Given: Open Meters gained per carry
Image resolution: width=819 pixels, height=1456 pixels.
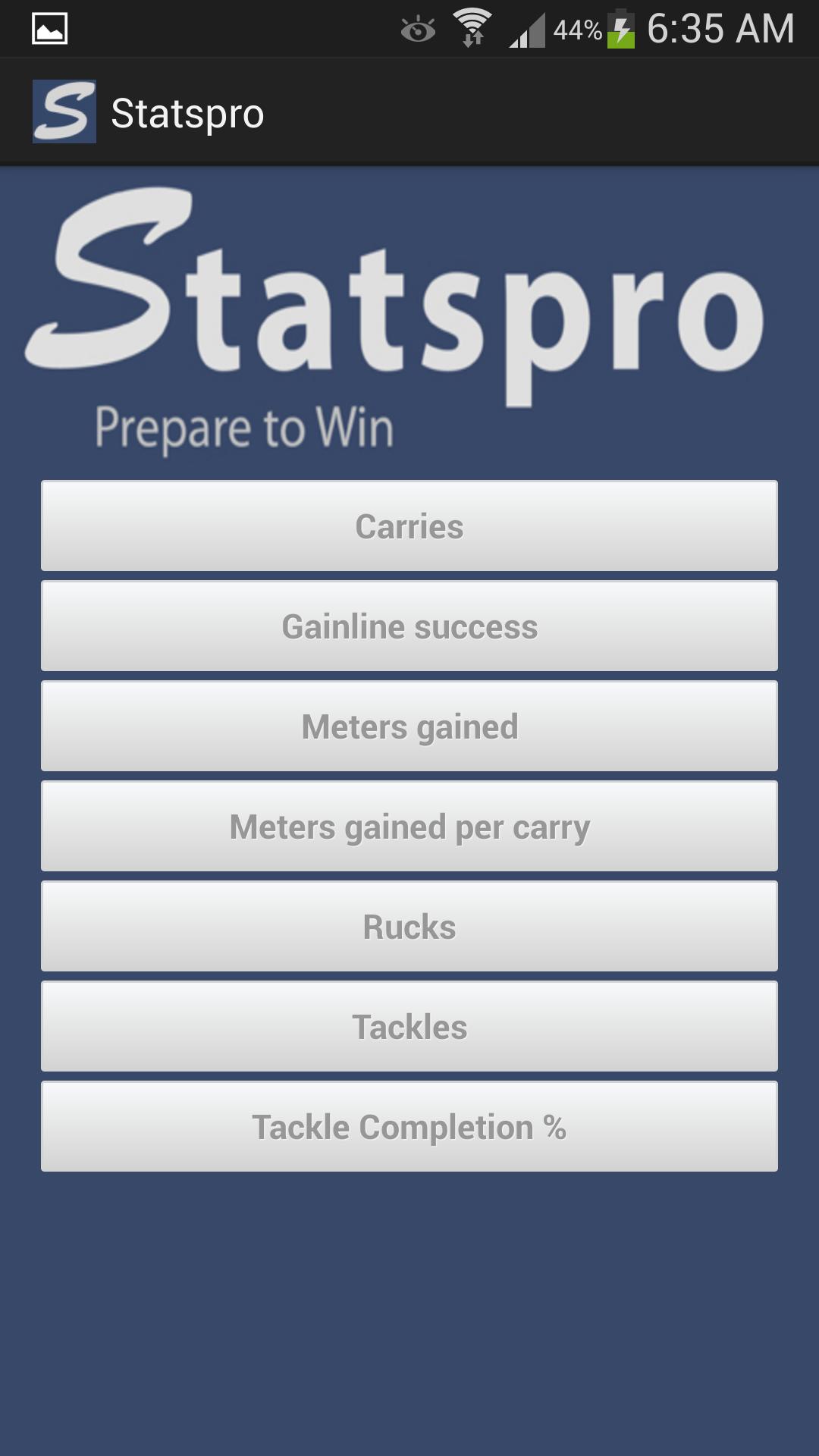Looking at the screenshot, I should point(409,826).
